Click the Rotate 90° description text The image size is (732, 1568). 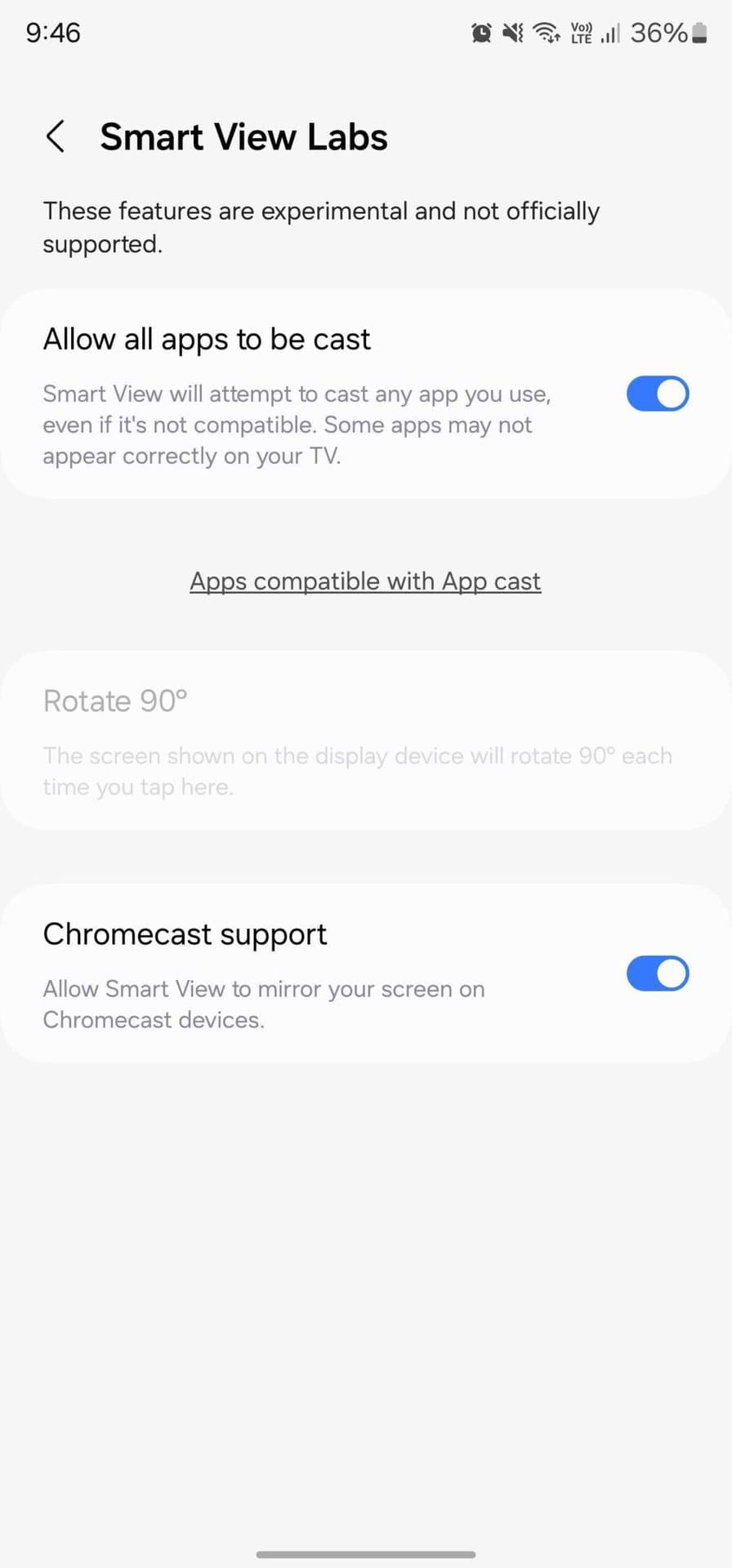pyautogui.click(x=358, y=771)
